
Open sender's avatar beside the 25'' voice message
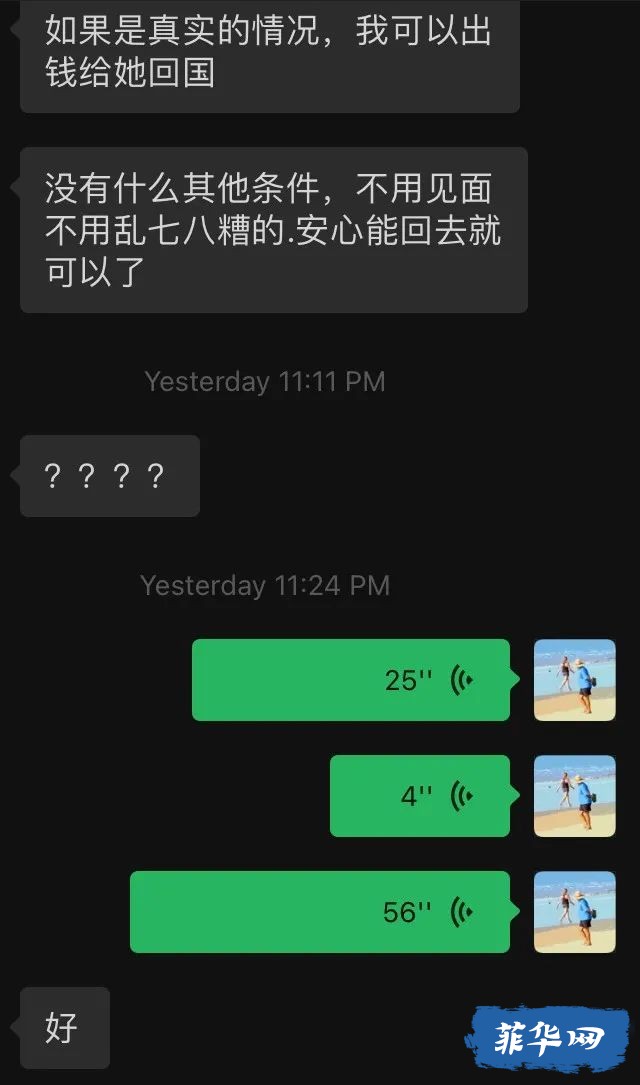(x=574, y=680)
